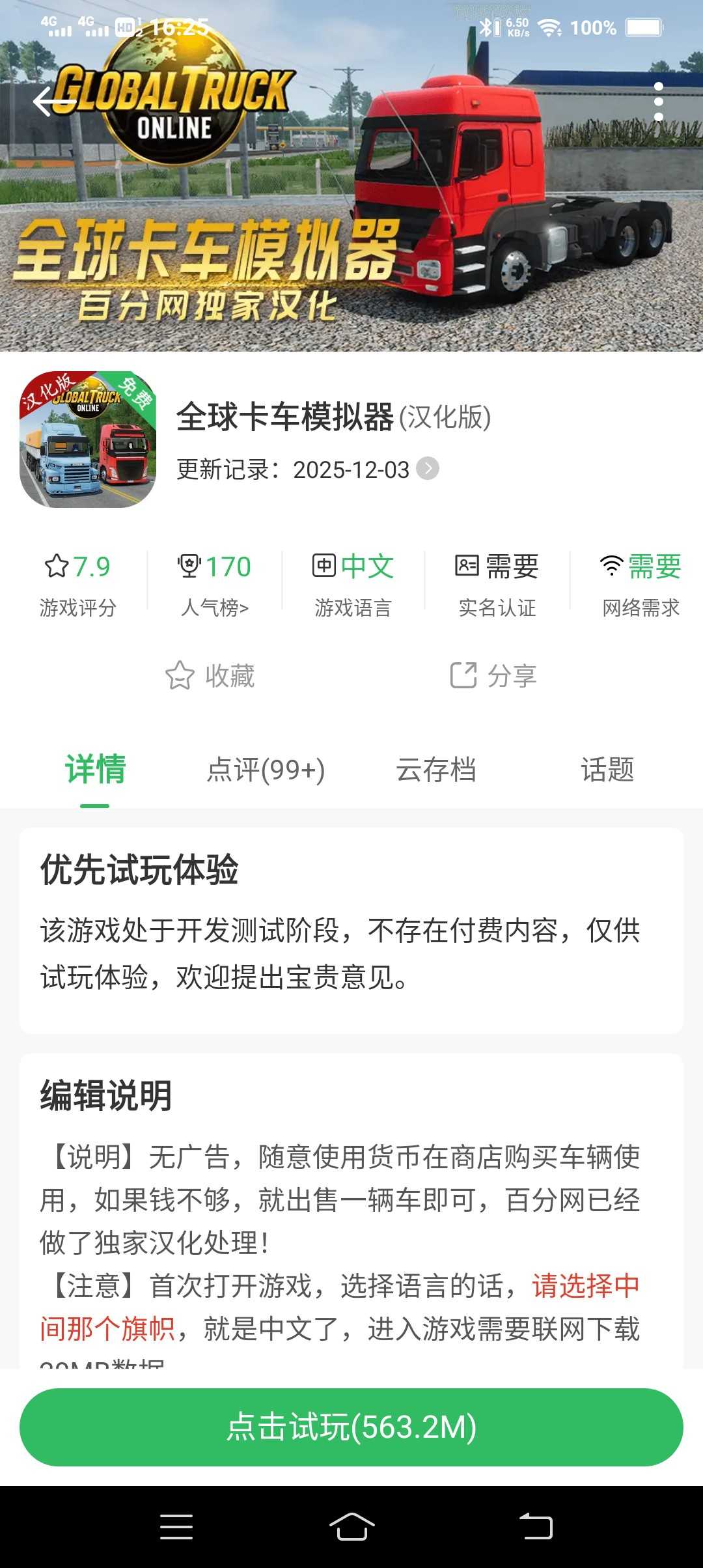Share this game via 分享

[x=493, y=676]
